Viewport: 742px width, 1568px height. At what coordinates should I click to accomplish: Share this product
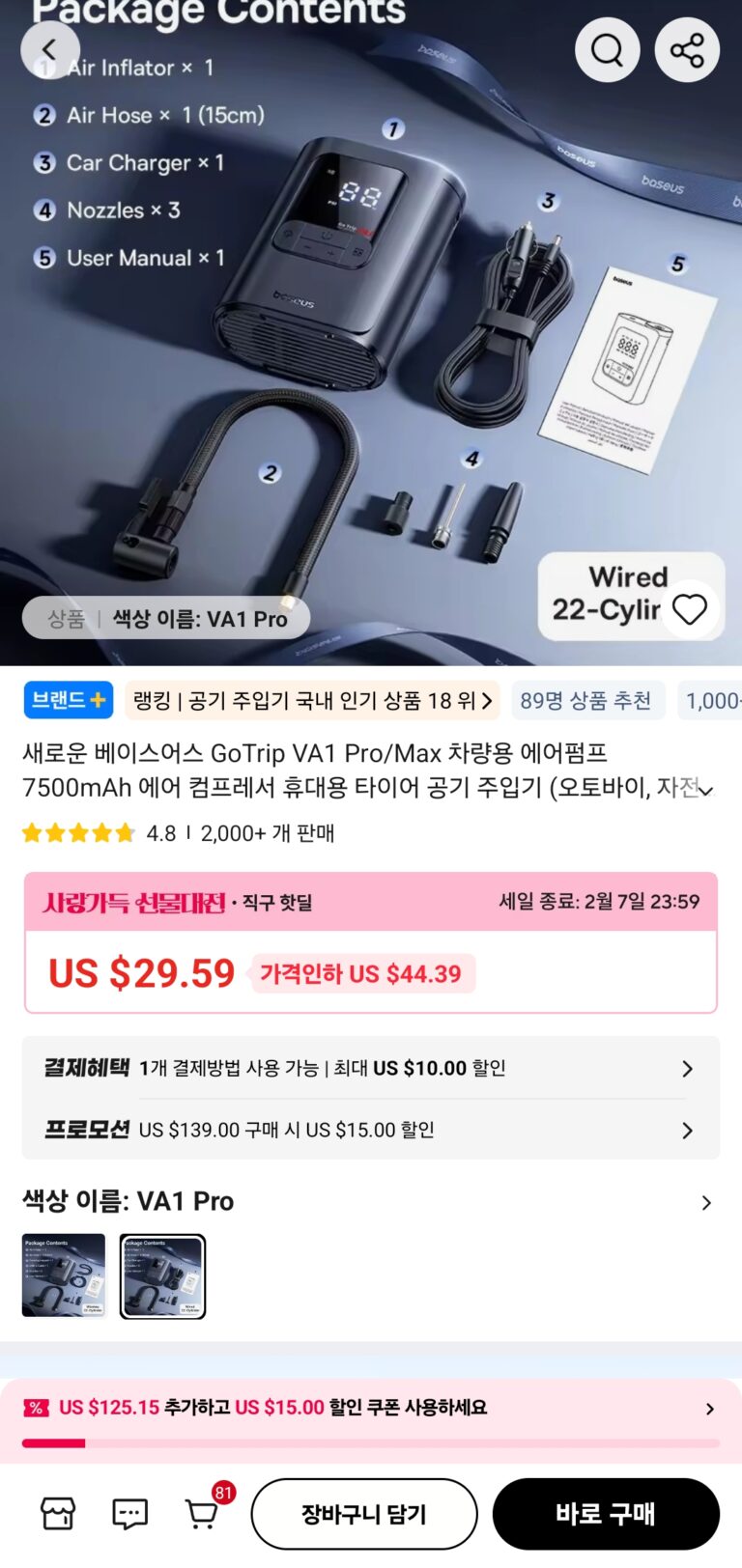687,49
